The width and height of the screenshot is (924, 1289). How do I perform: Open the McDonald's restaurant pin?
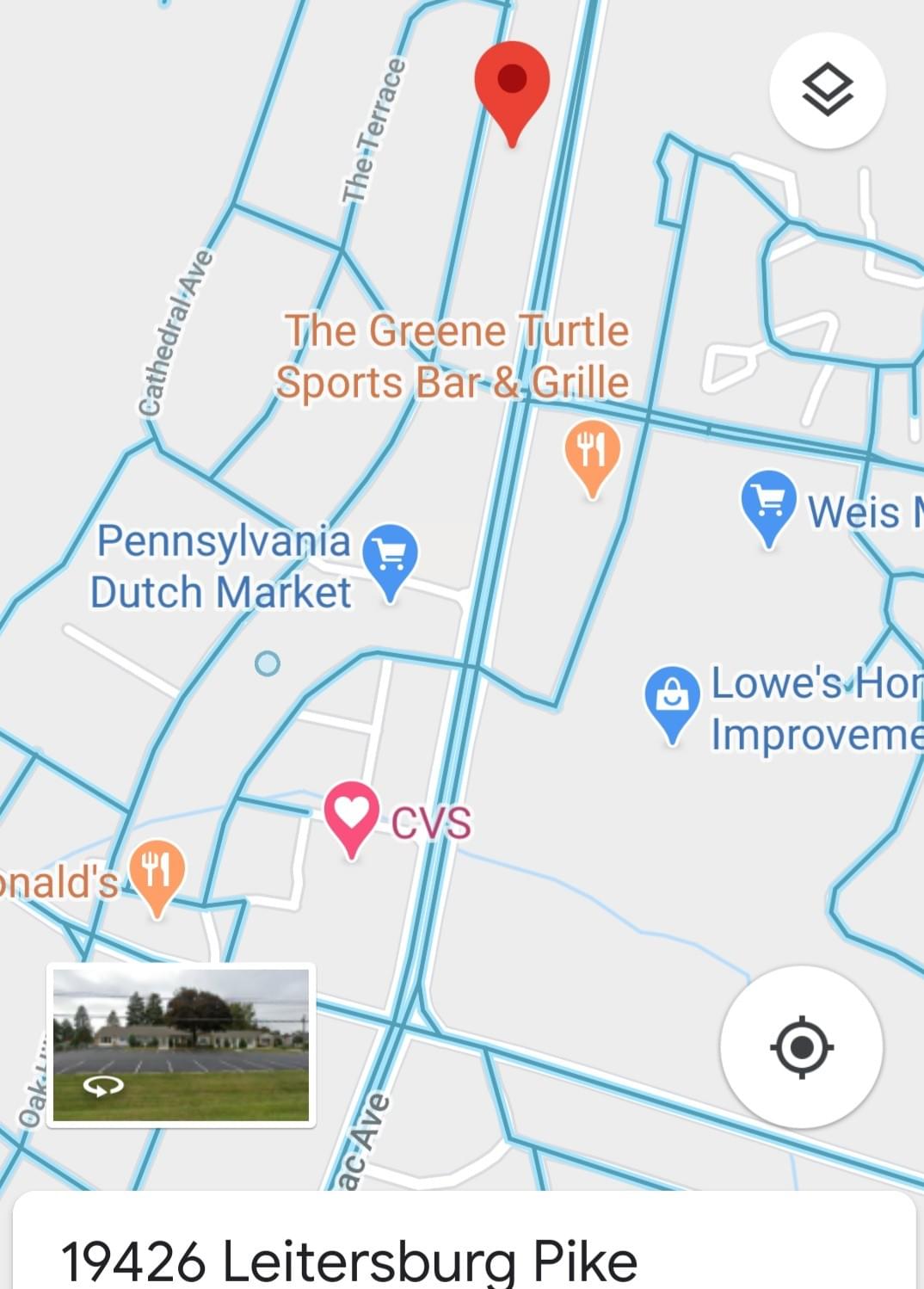(x=156, y=873)
